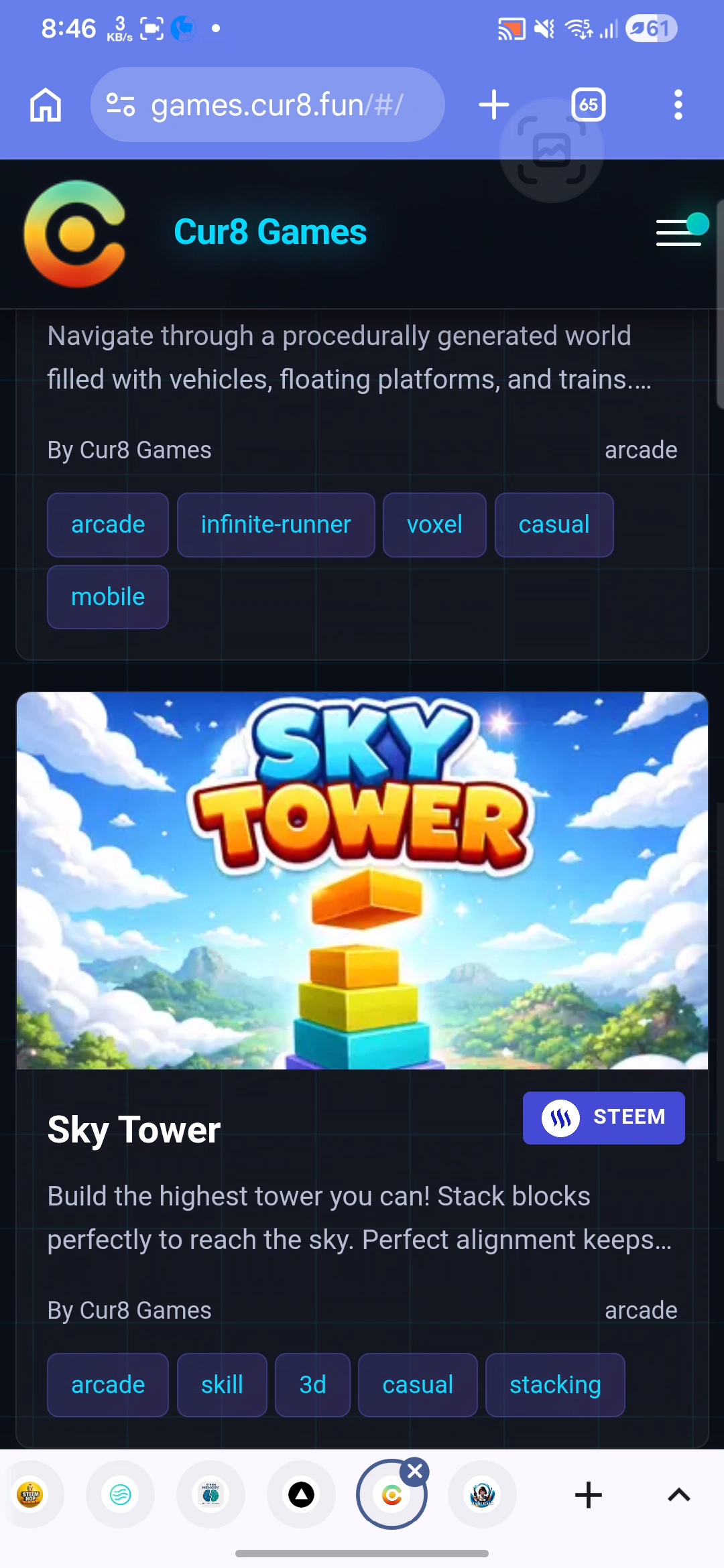Close the active Cur8 tab in bottom strip

tap(415, 1472)
